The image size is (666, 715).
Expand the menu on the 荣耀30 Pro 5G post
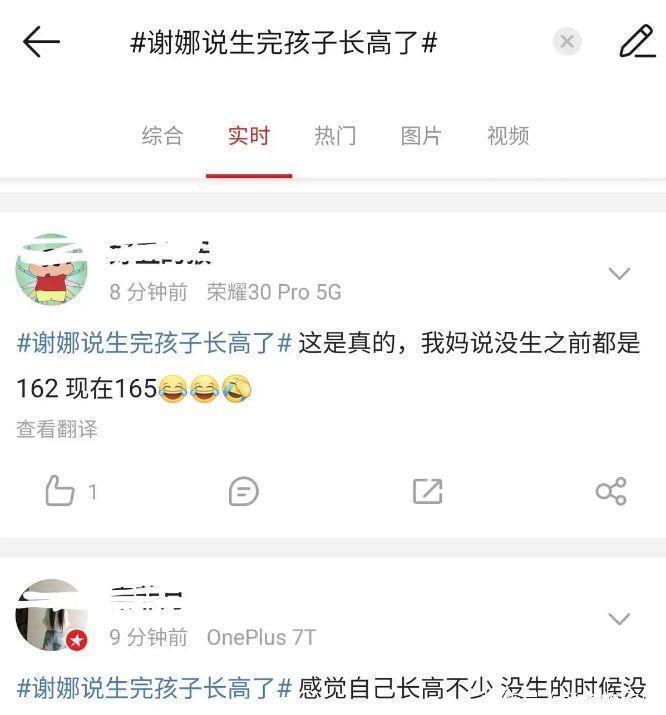click(619, 273)
